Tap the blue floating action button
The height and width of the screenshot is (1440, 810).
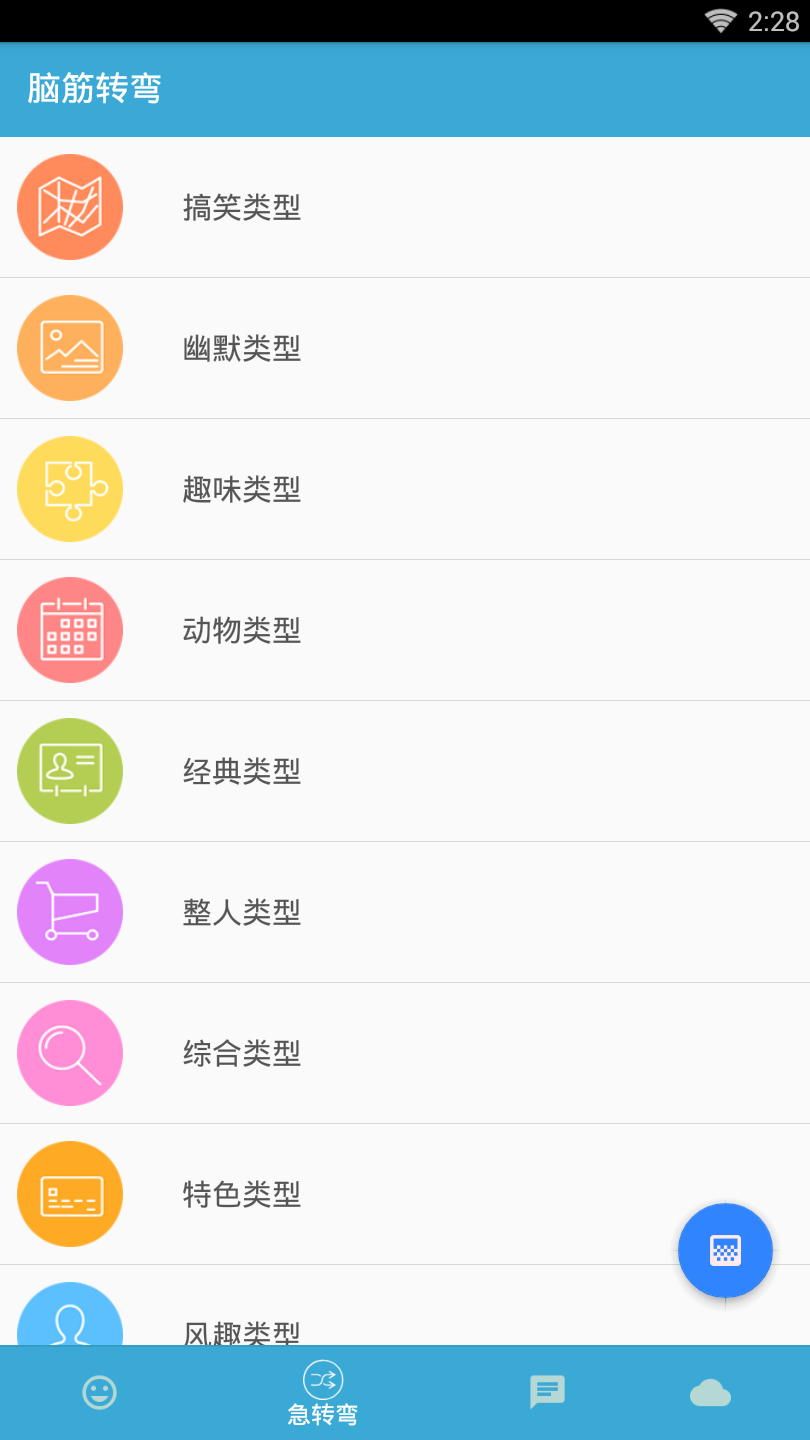(x=725, y=1250)
